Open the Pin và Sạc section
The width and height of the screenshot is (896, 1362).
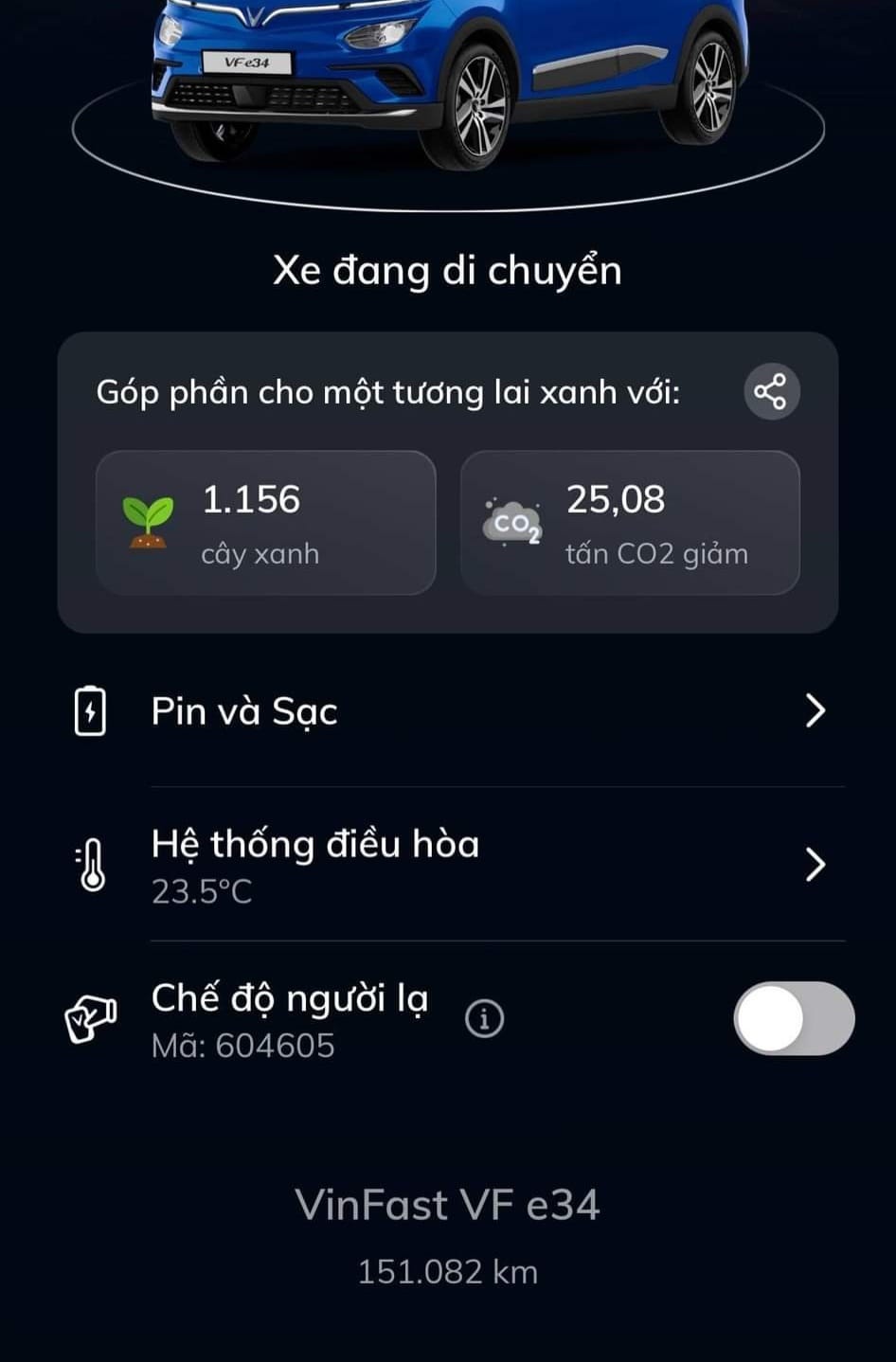[244, 711]
